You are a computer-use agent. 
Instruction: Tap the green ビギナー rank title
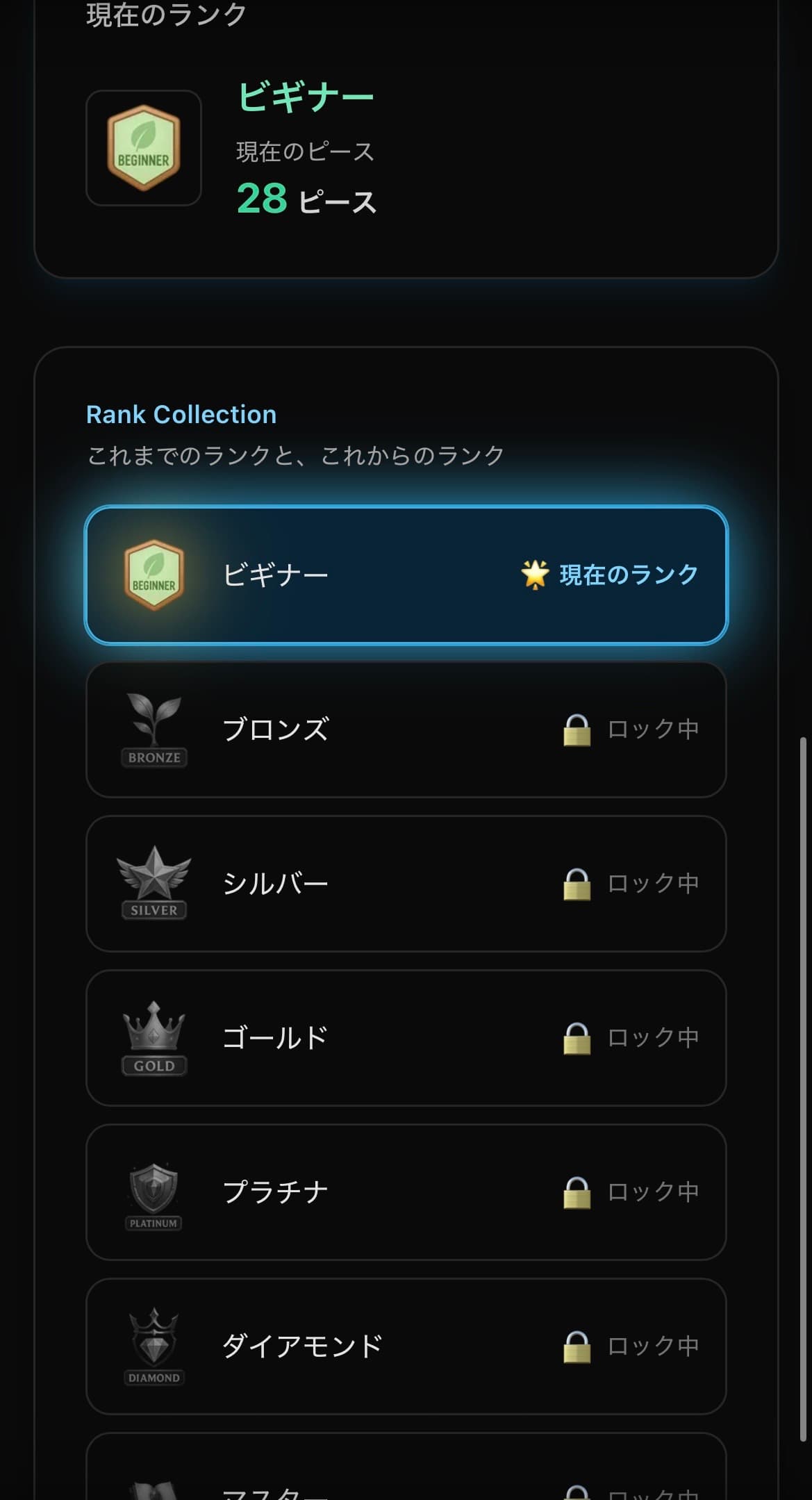pyautogui.click(x=306, y=95)
